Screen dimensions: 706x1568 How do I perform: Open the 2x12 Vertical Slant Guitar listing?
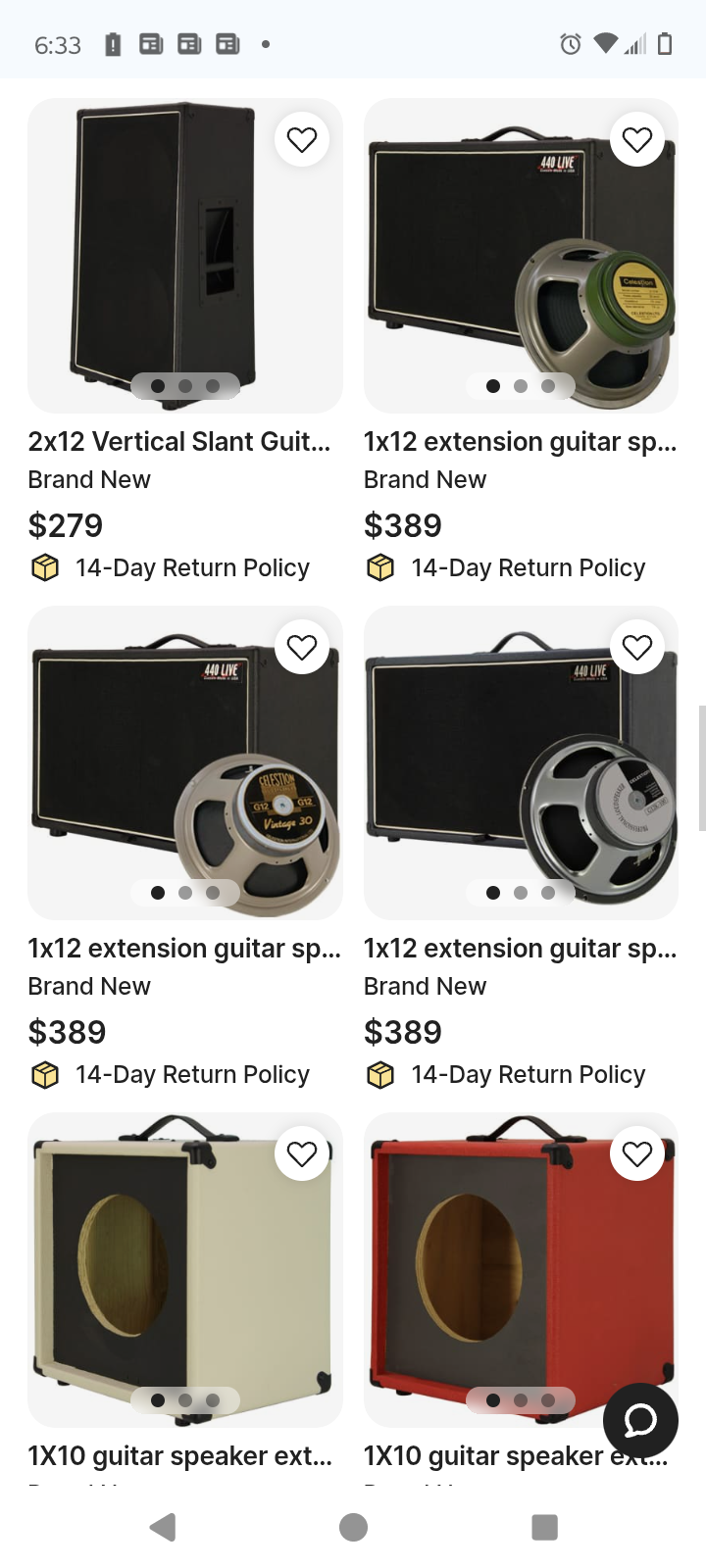pos(179,442)
